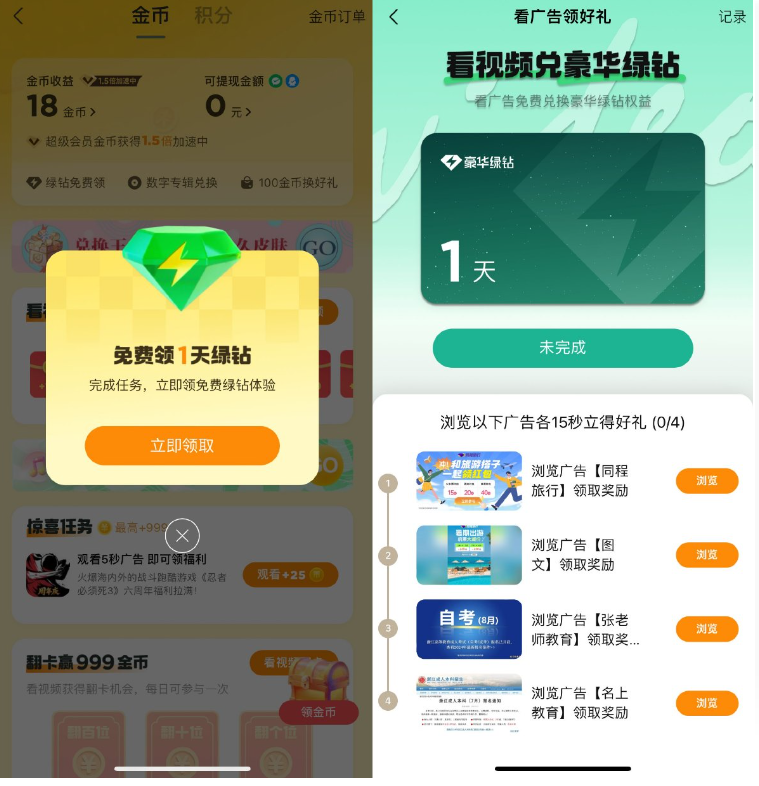Screen dimensions: 759x786
Task: Open 记录 on the ad reward page
Action: tap(732, 17)
